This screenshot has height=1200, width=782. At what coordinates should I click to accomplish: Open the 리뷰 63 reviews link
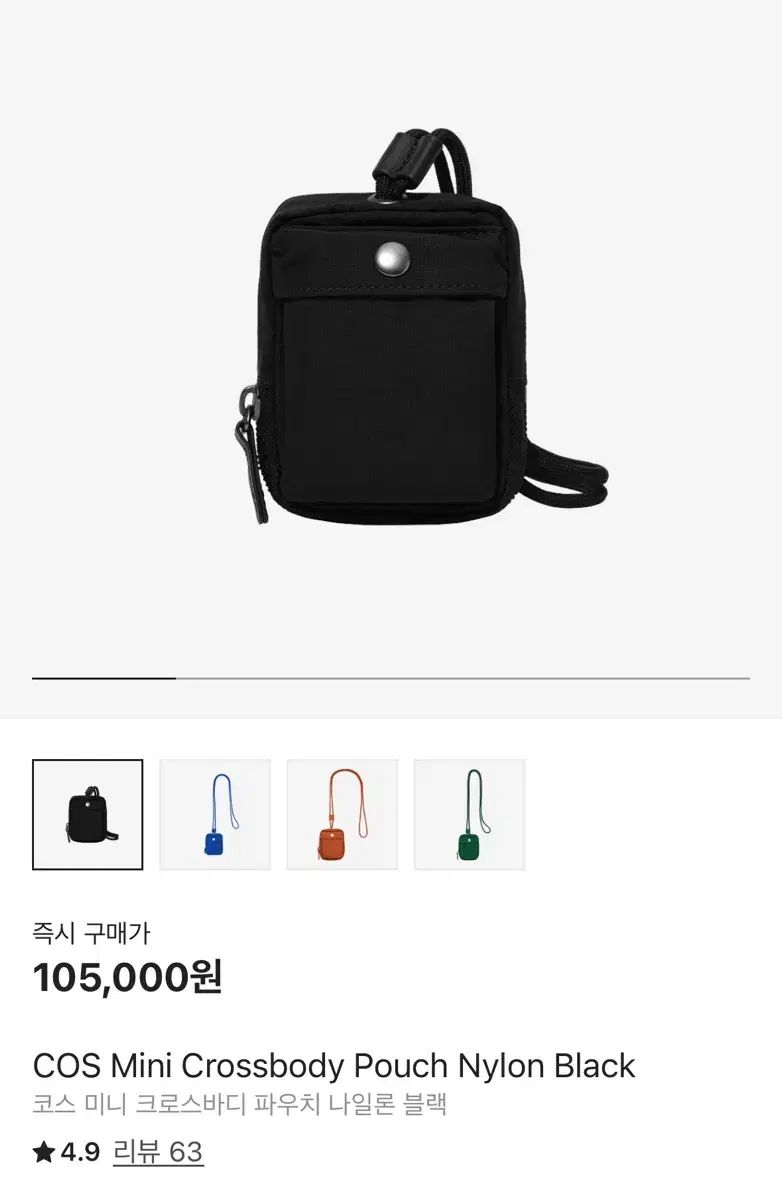(158, 1152)
